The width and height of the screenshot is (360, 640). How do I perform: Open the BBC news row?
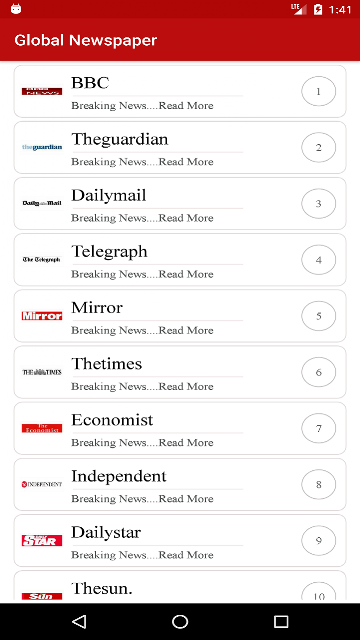pos(180,91)
